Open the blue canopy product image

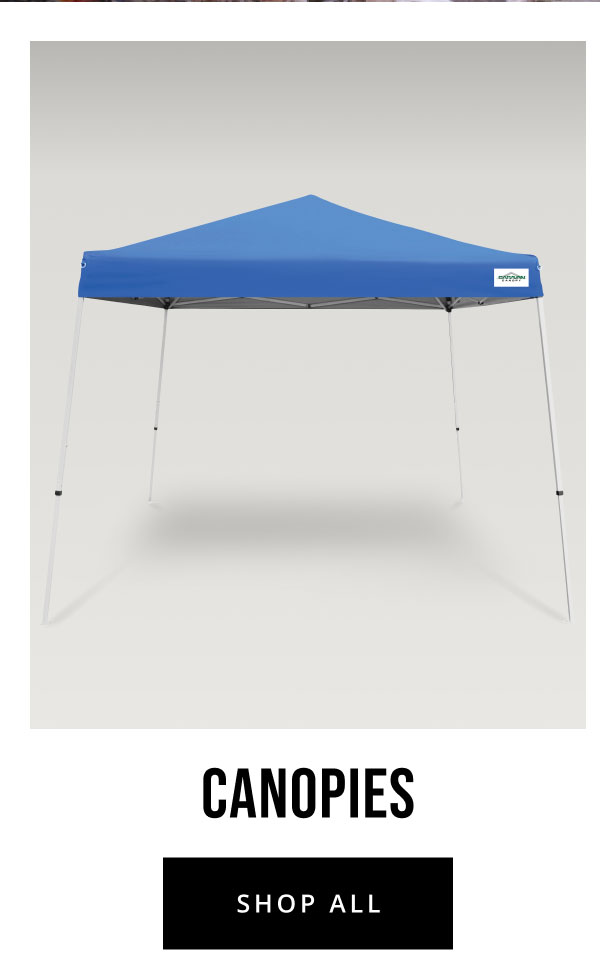pos(308,385)
